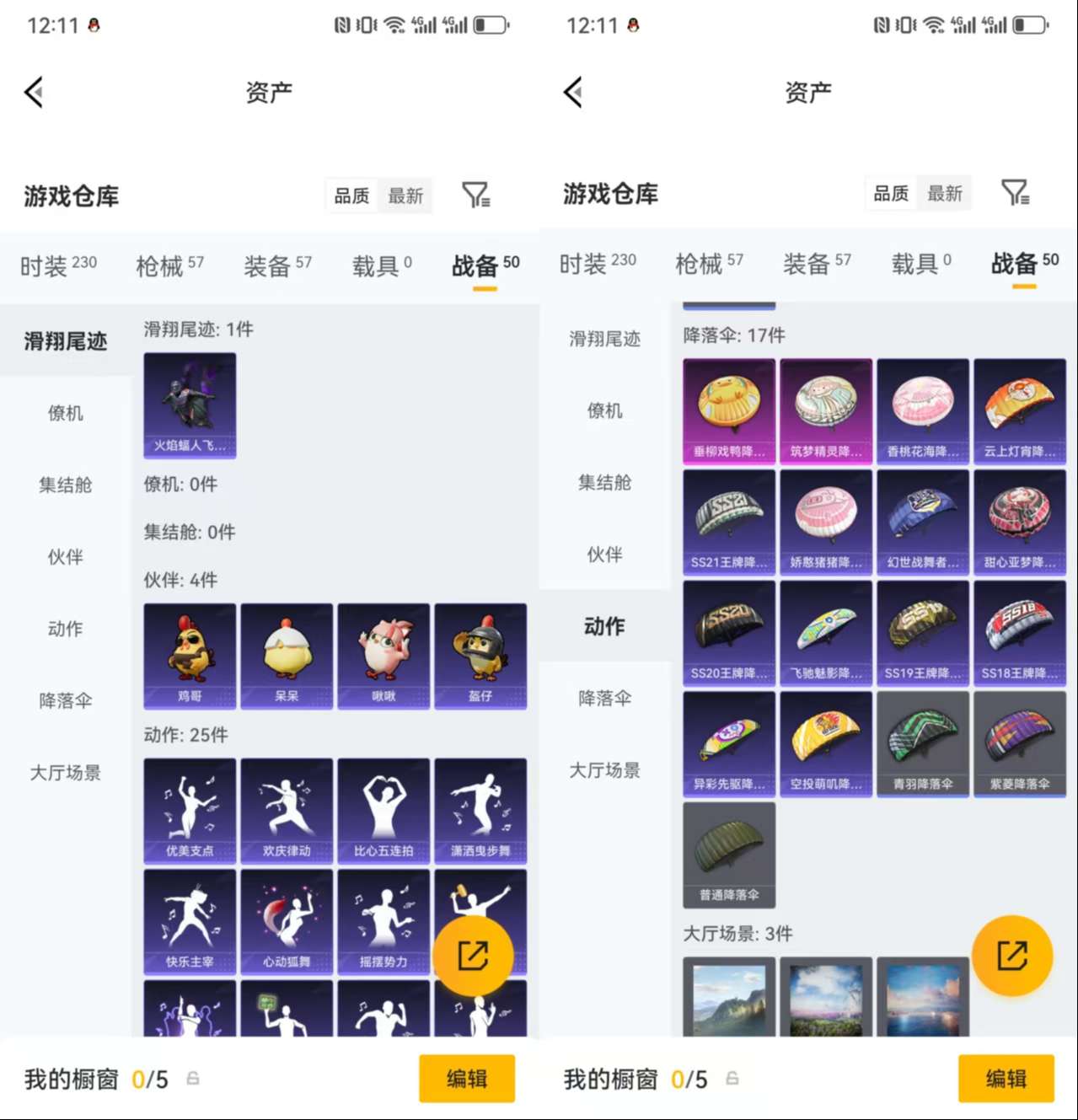Switch sorting to 品质 on the left panel
This screenshot has height=1120, width=1078.
point(351,195)
